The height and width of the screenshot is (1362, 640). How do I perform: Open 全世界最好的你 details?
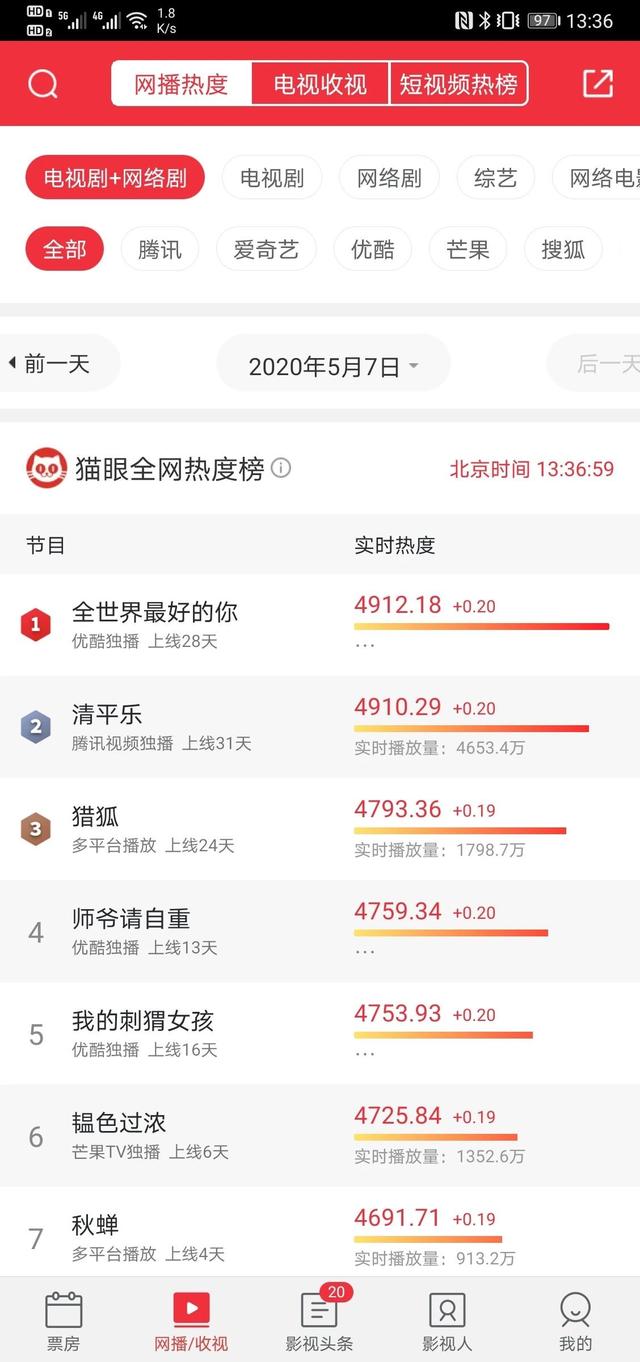tap(320, 625)
